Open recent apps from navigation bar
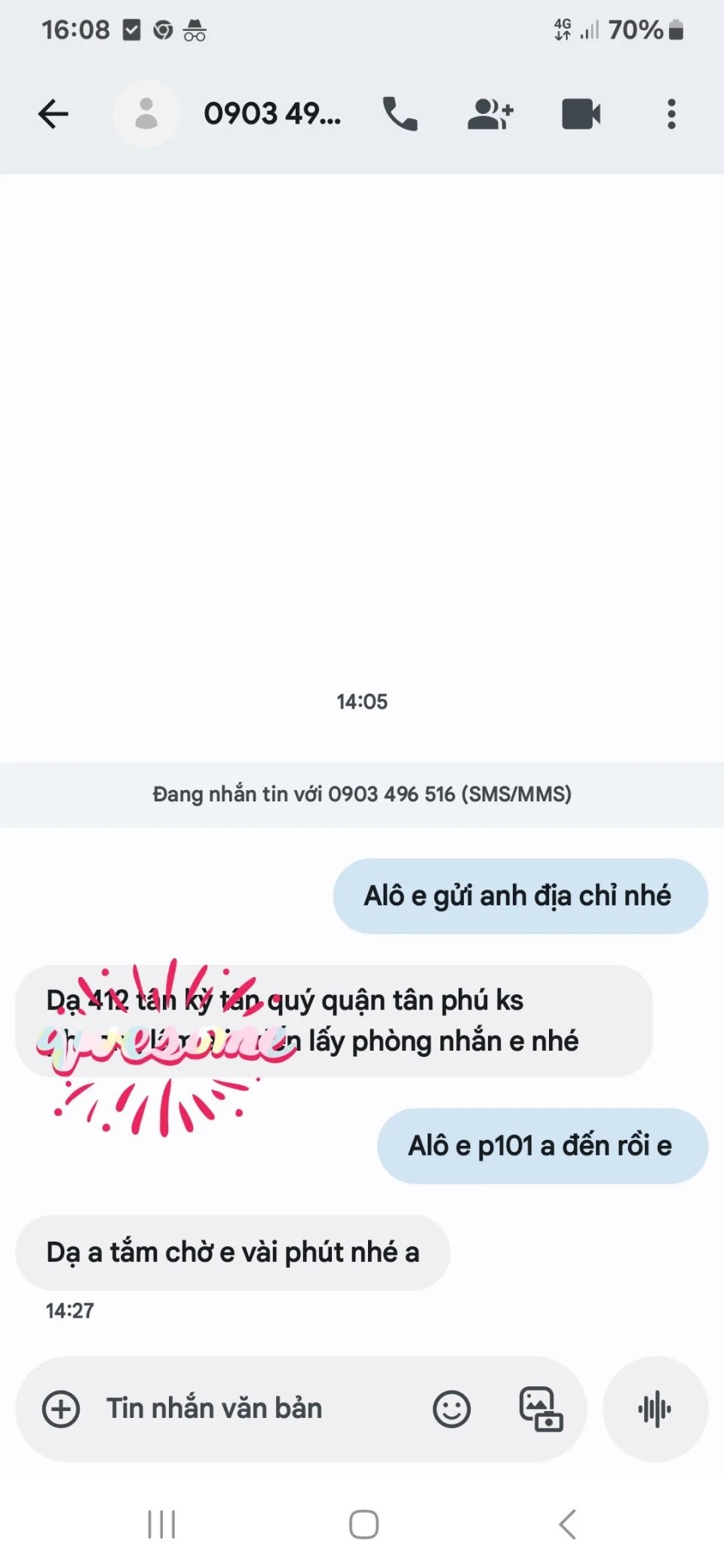This screenshot has width=724, height=1568. (x=161, y=1524)
